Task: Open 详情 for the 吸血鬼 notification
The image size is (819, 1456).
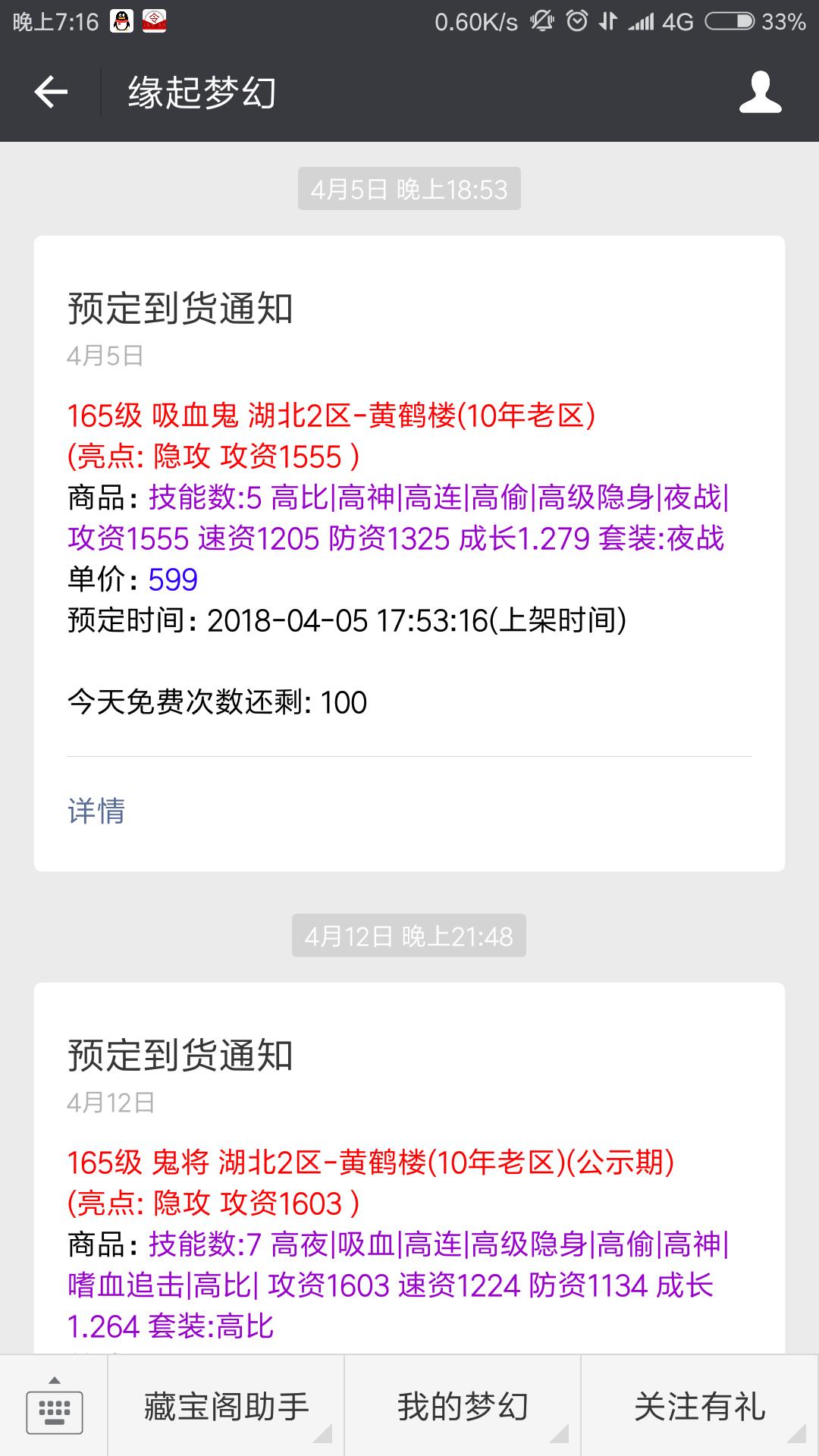Action: tap(96, 811)
